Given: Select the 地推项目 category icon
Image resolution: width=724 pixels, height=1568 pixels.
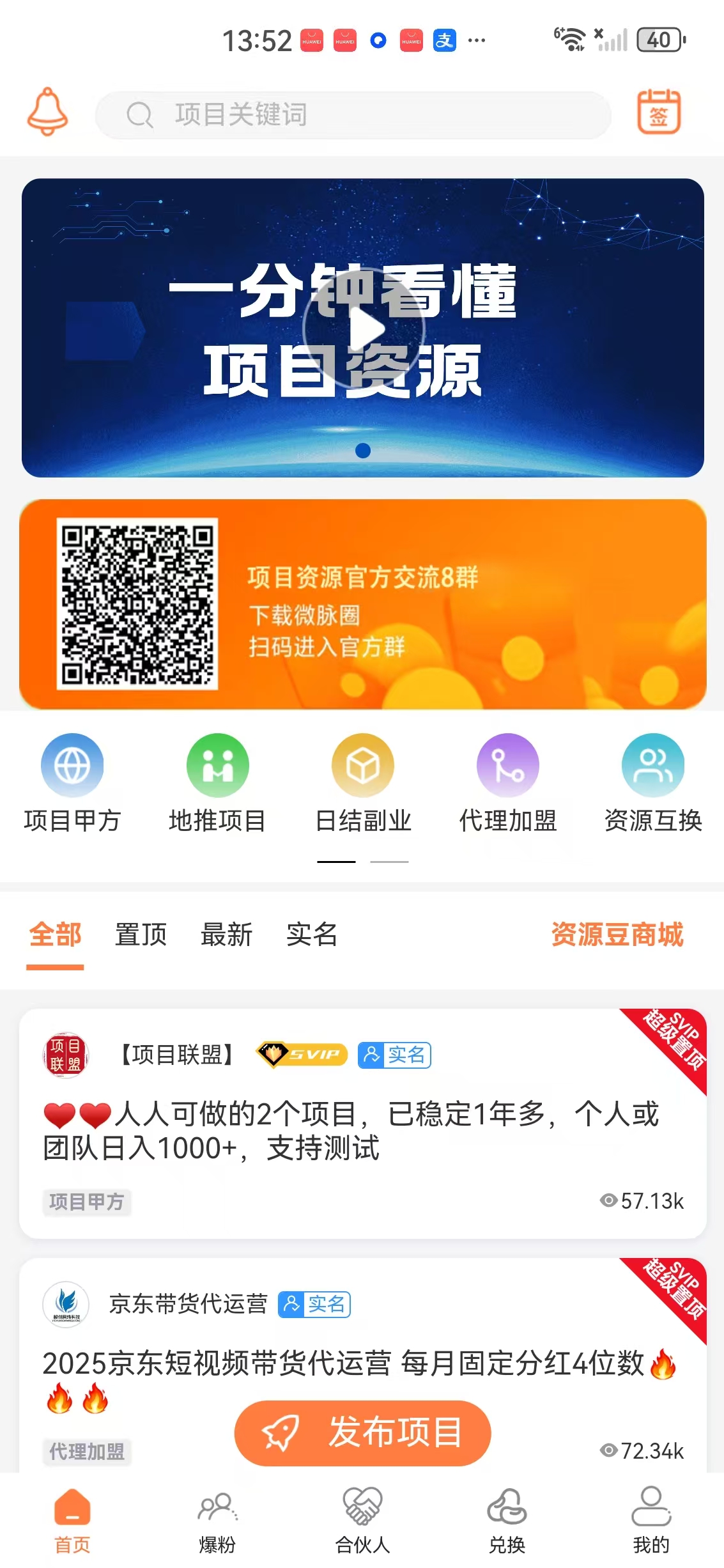Looking at the screenshot, I should [217, 765].
